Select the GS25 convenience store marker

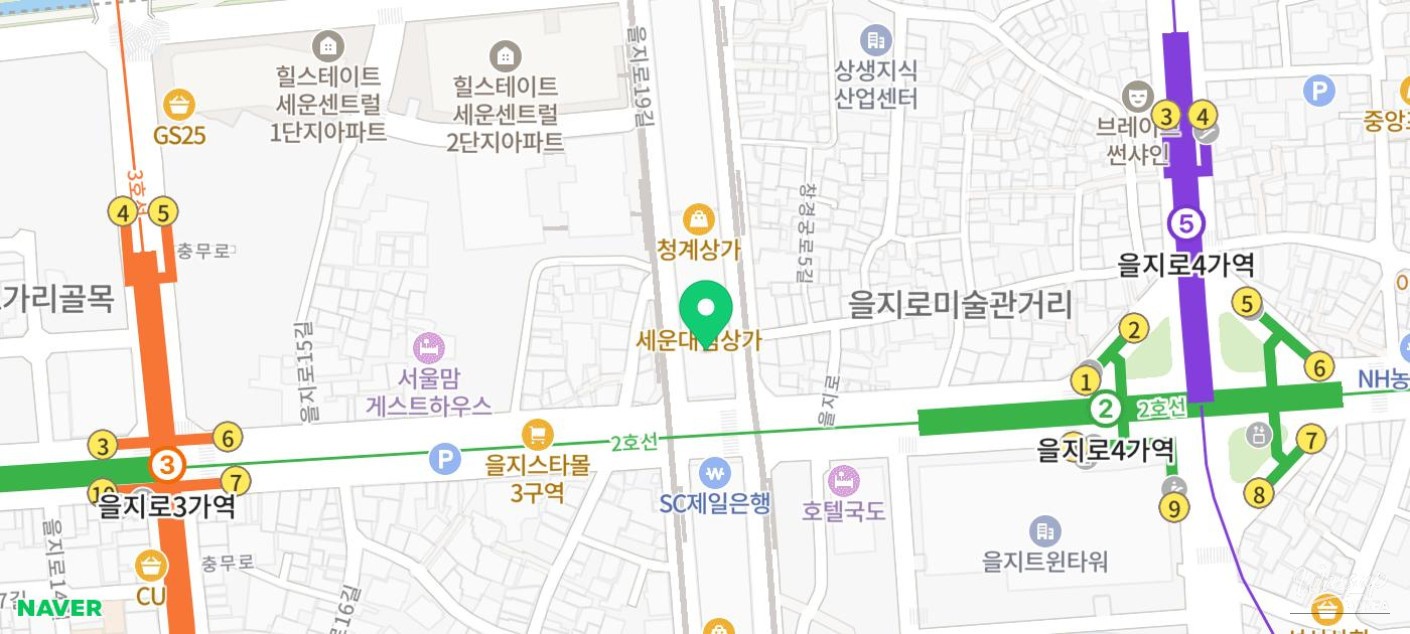[x=179, y=104]
